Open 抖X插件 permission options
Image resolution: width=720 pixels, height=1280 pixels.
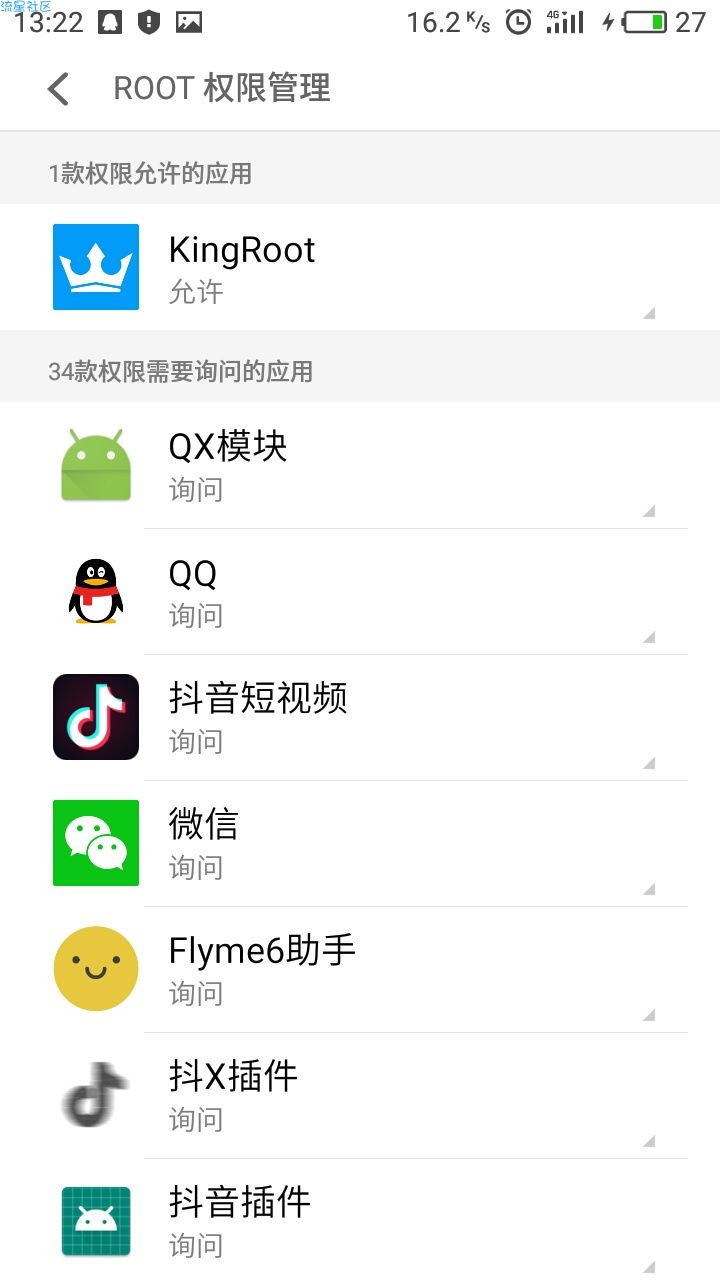click(x=360, y=1095)
